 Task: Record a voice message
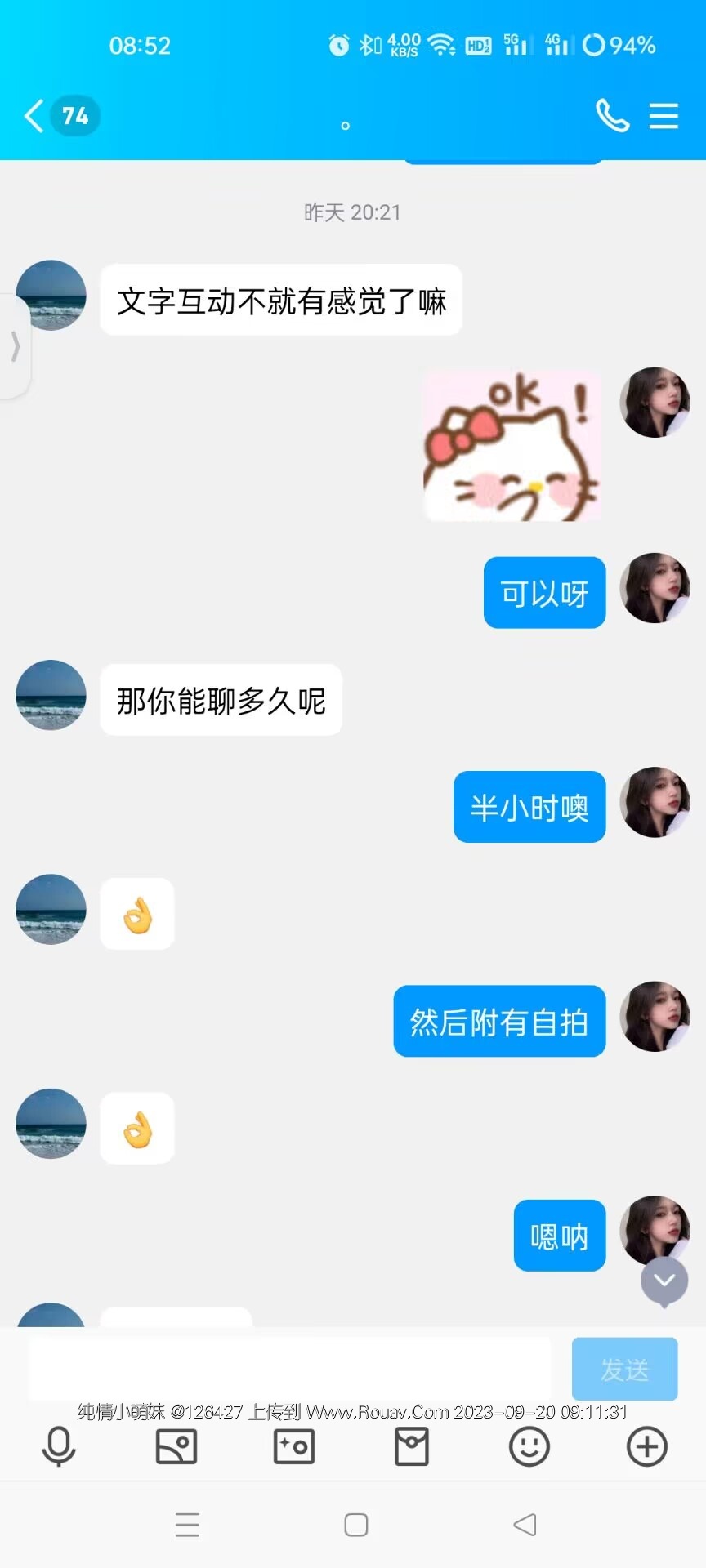[59, 1446]
